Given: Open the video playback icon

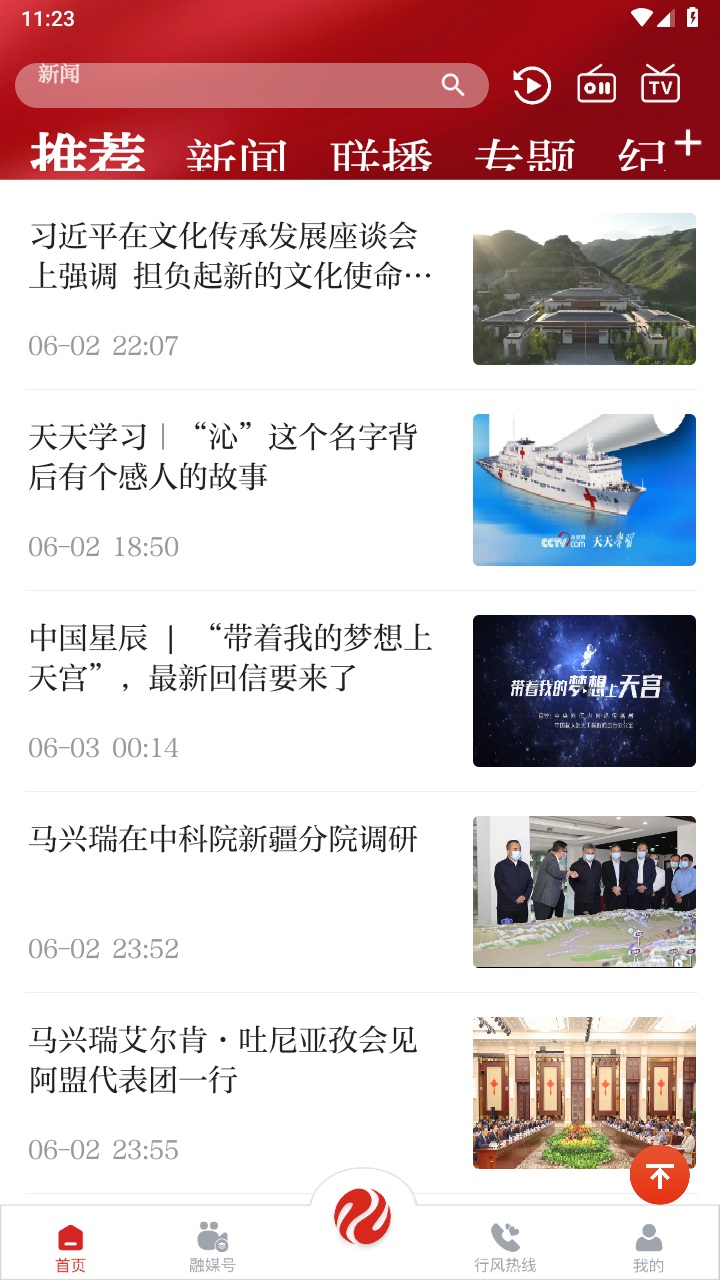Looking at the screenshot, I should [x=532, y=86].
